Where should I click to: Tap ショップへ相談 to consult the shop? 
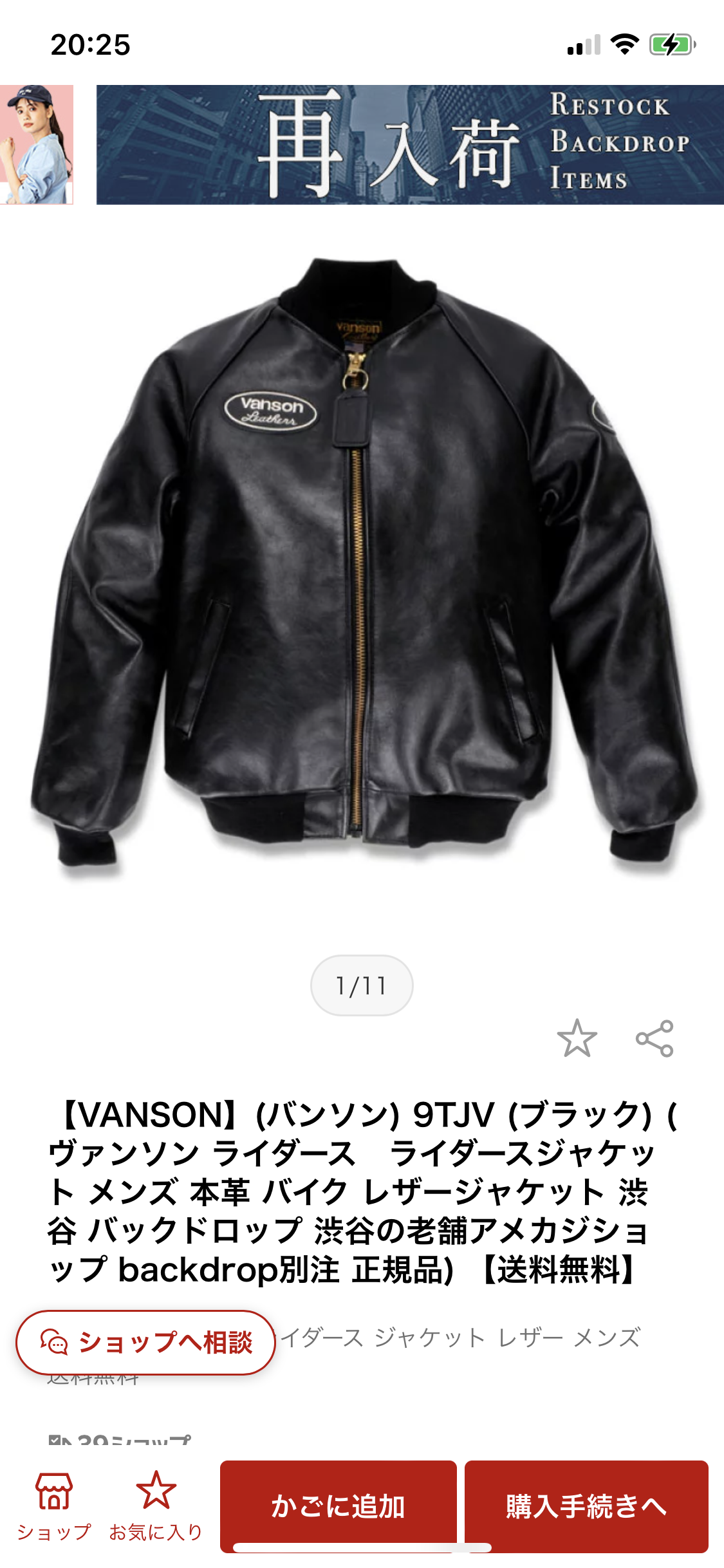coord(146,1342)
